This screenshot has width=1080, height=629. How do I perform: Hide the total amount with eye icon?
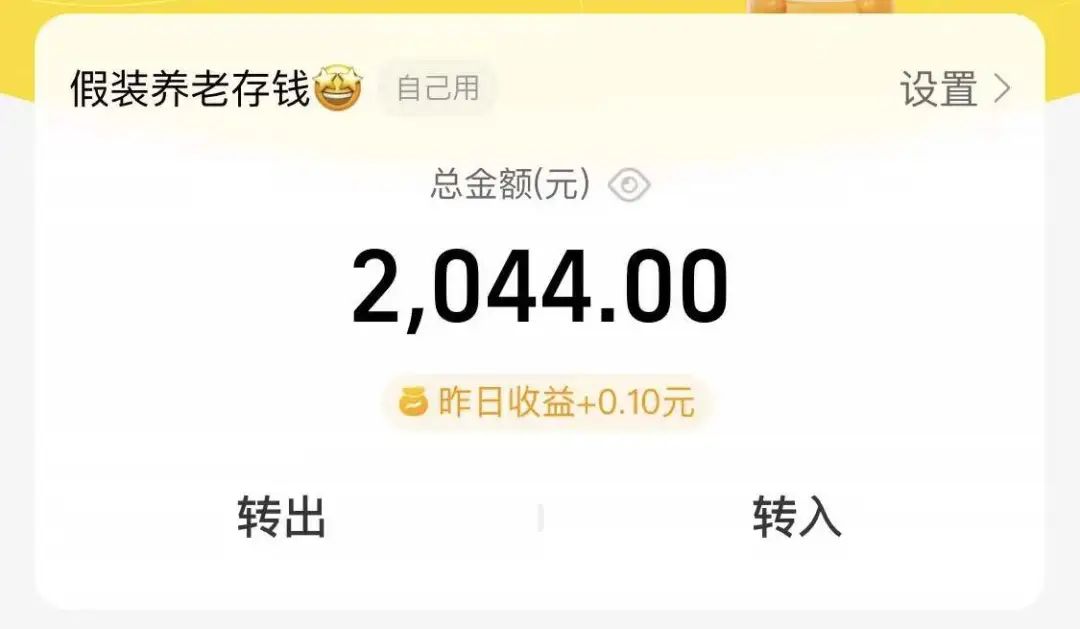point(630,185)
